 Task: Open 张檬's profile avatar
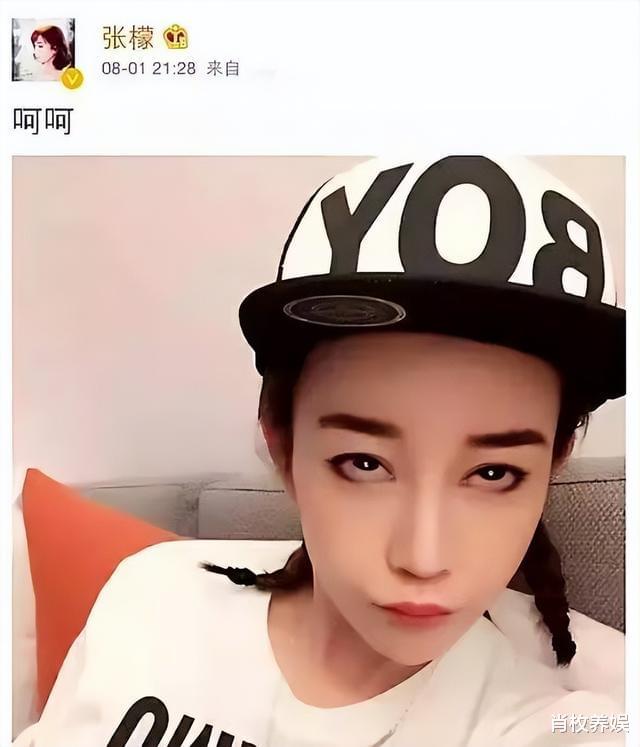[43, 49]
